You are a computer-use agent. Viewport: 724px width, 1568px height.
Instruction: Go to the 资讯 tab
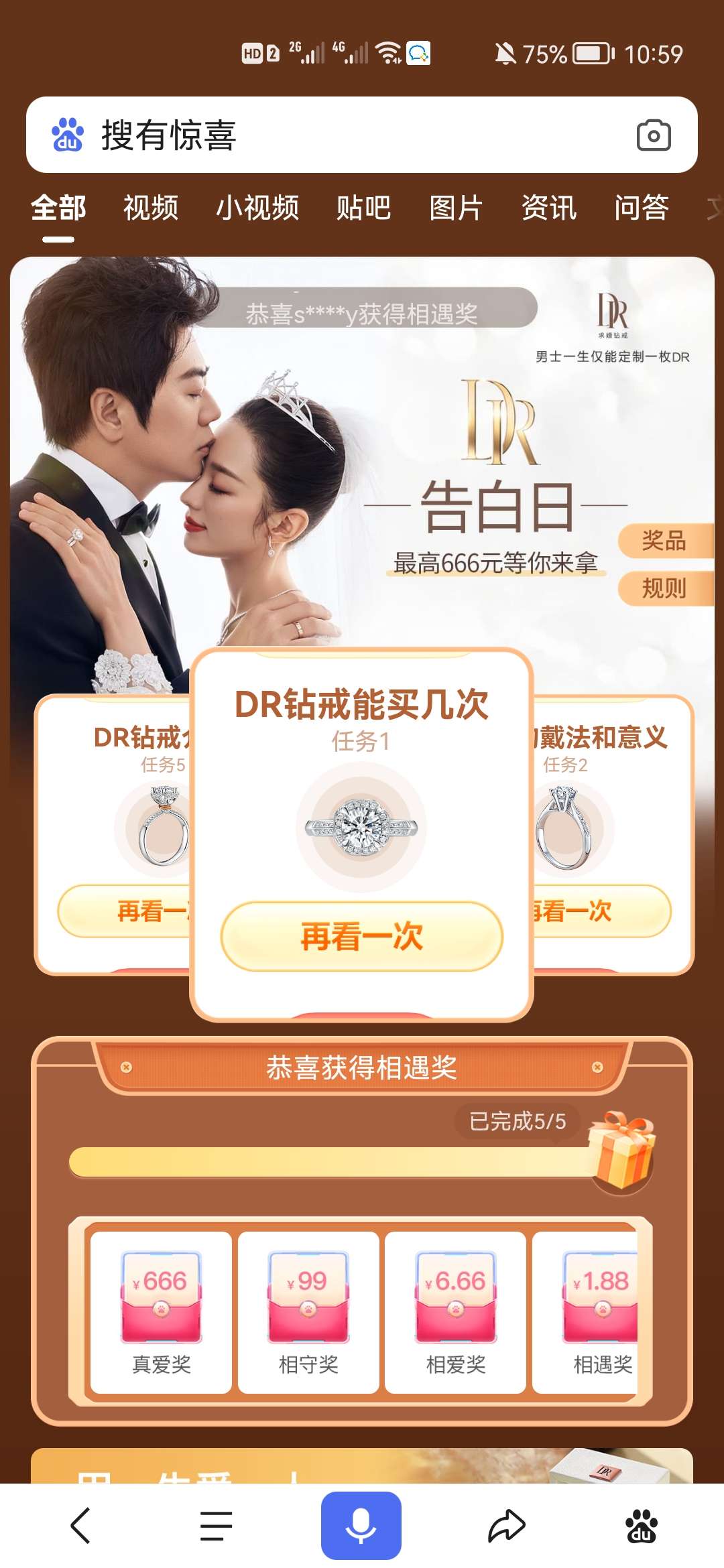tap(549, 208)
